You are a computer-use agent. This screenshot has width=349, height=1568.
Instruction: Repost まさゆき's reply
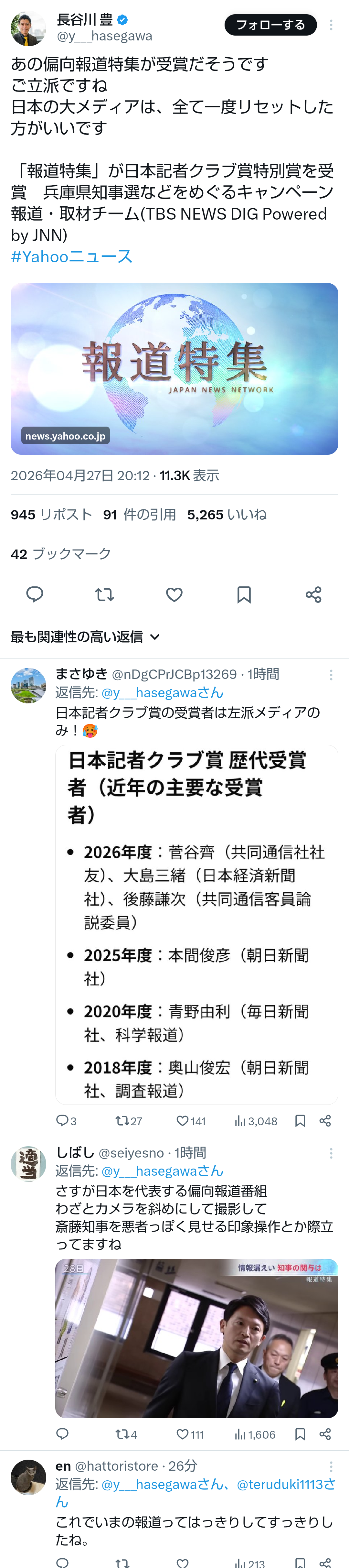point(128,1121)
